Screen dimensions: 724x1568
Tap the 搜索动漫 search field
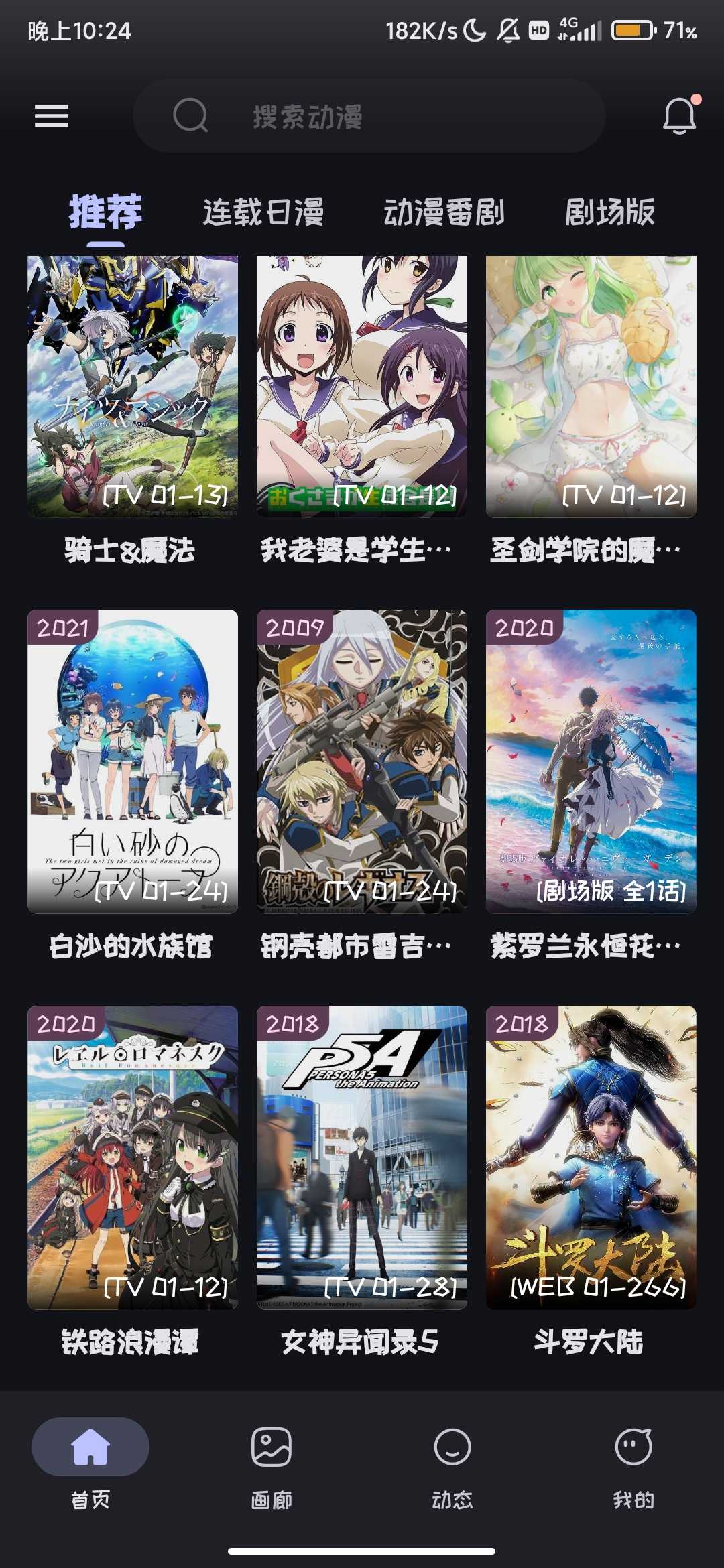pyautogui.click(x=369, y=117)
